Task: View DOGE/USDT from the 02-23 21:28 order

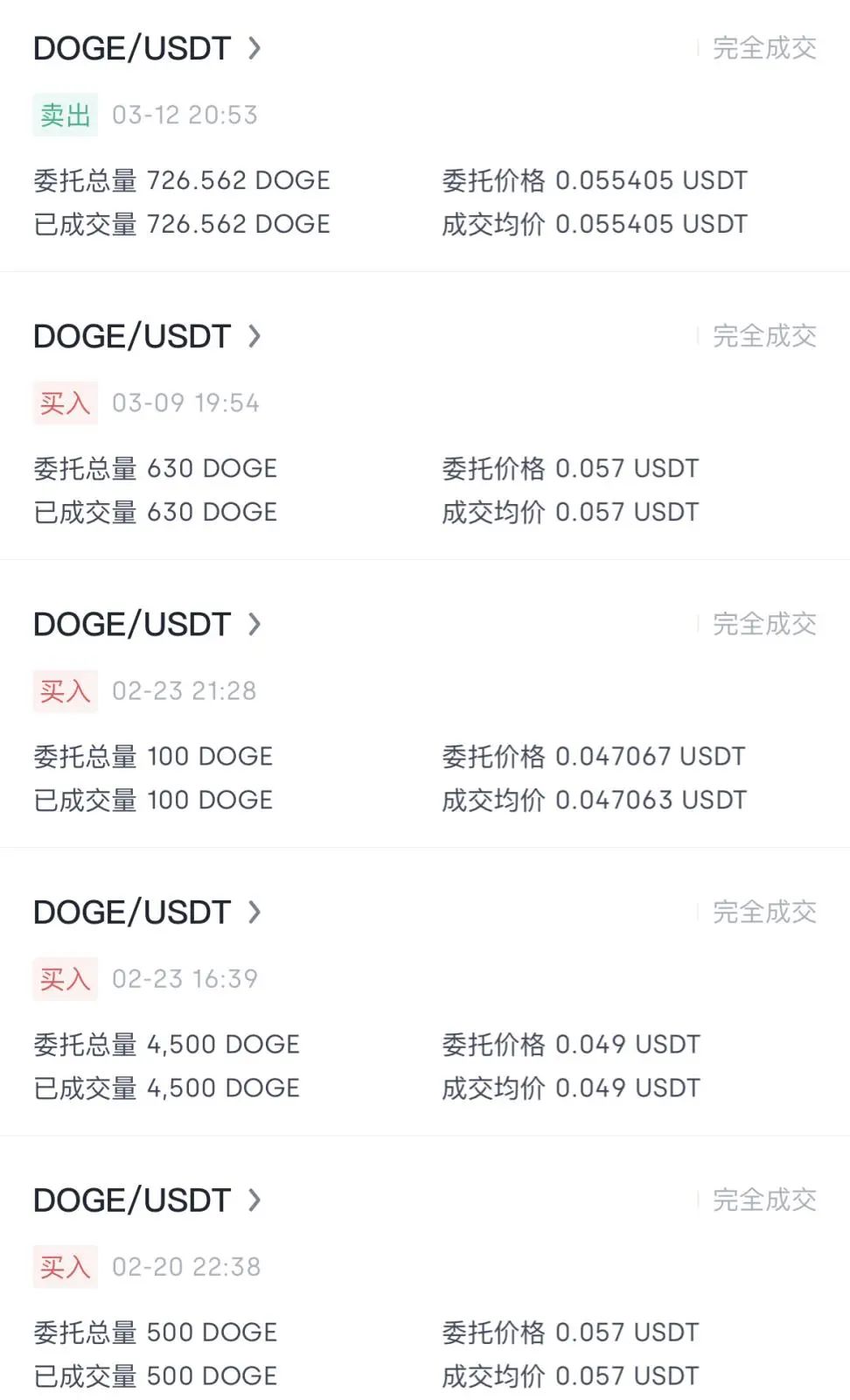Action: tap(147, 624)
